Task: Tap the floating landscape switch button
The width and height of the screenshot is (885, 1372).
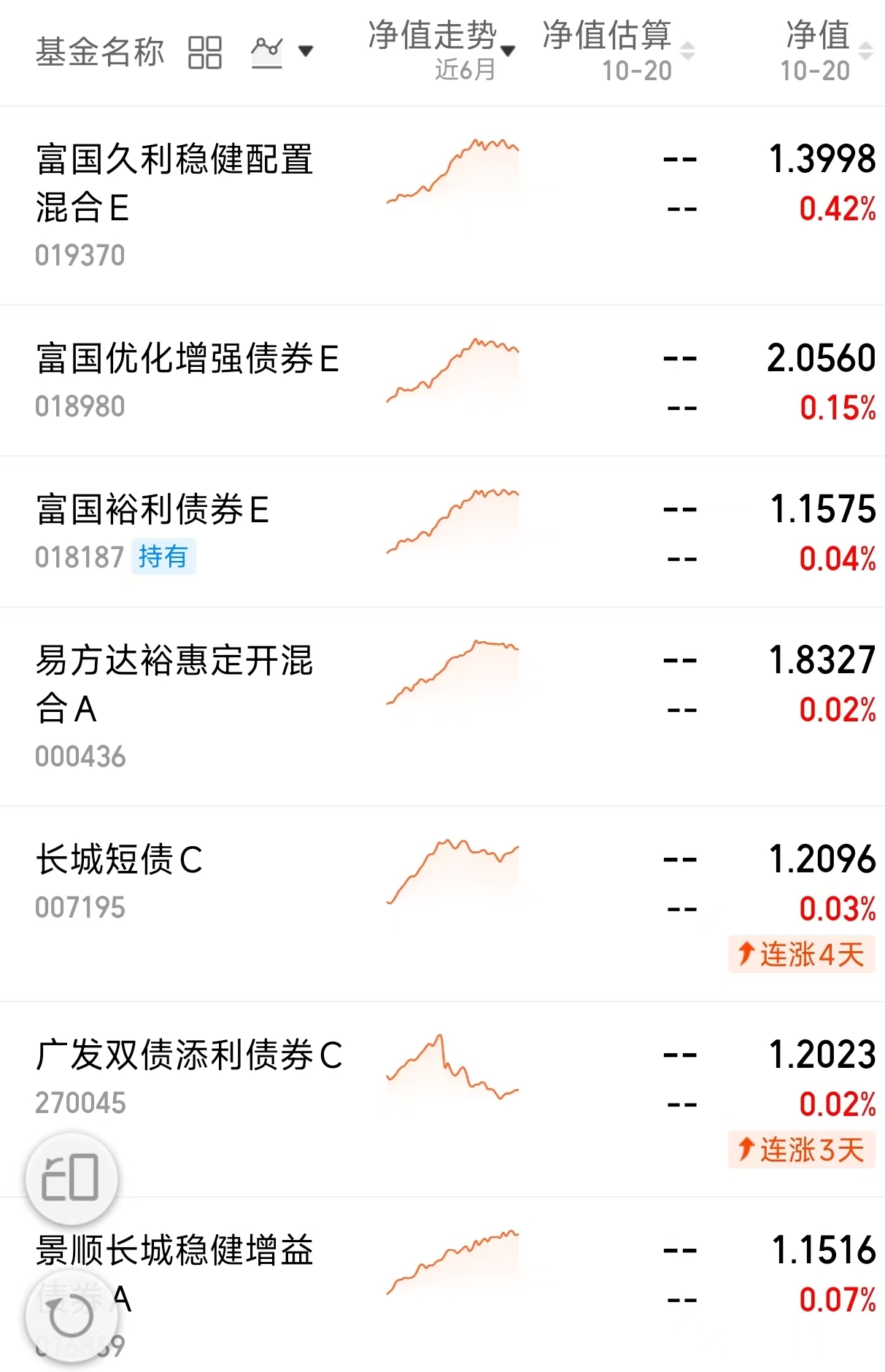Action: click(71, 1178)
